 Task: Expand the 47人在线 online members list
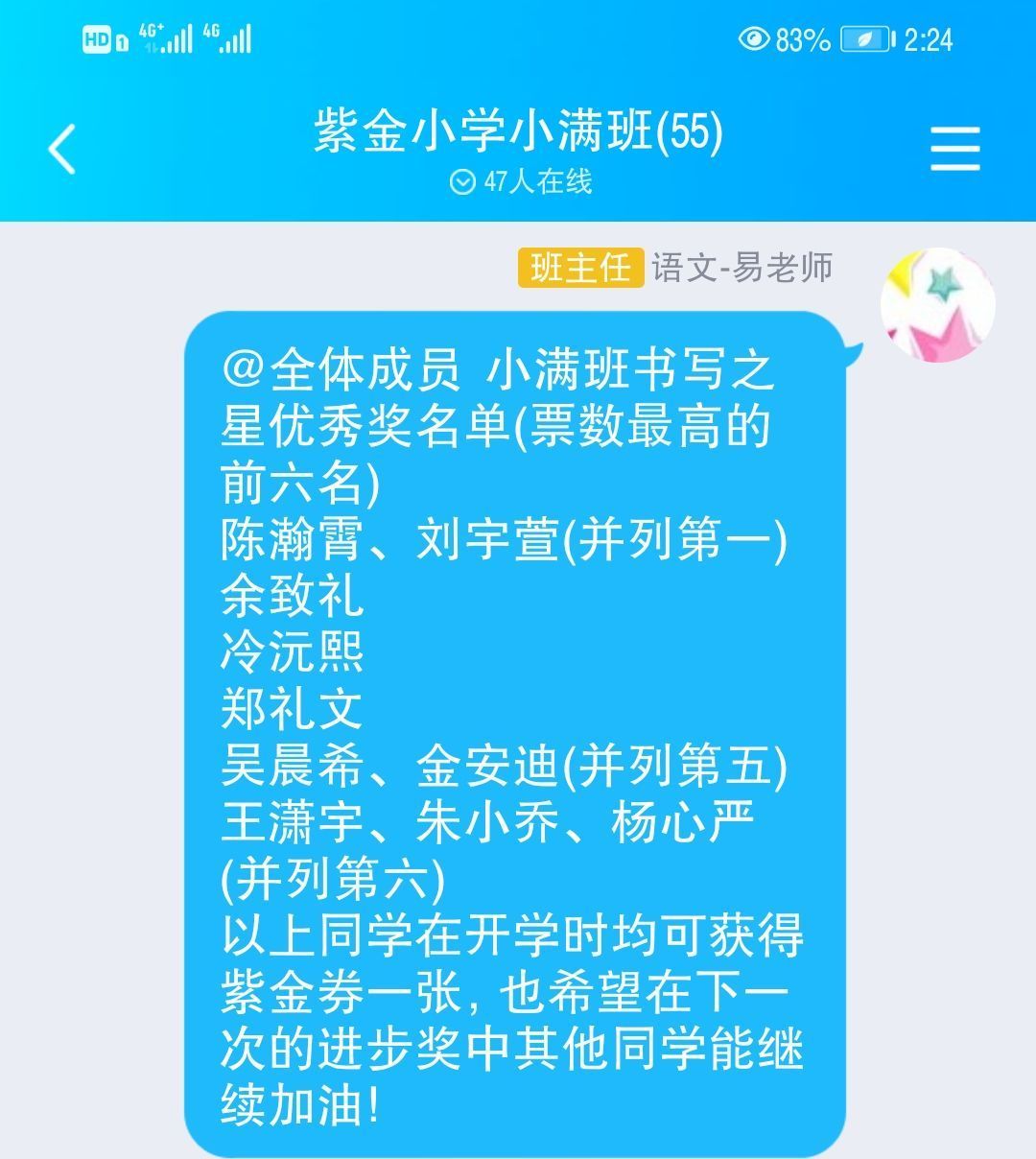point(521,181)
